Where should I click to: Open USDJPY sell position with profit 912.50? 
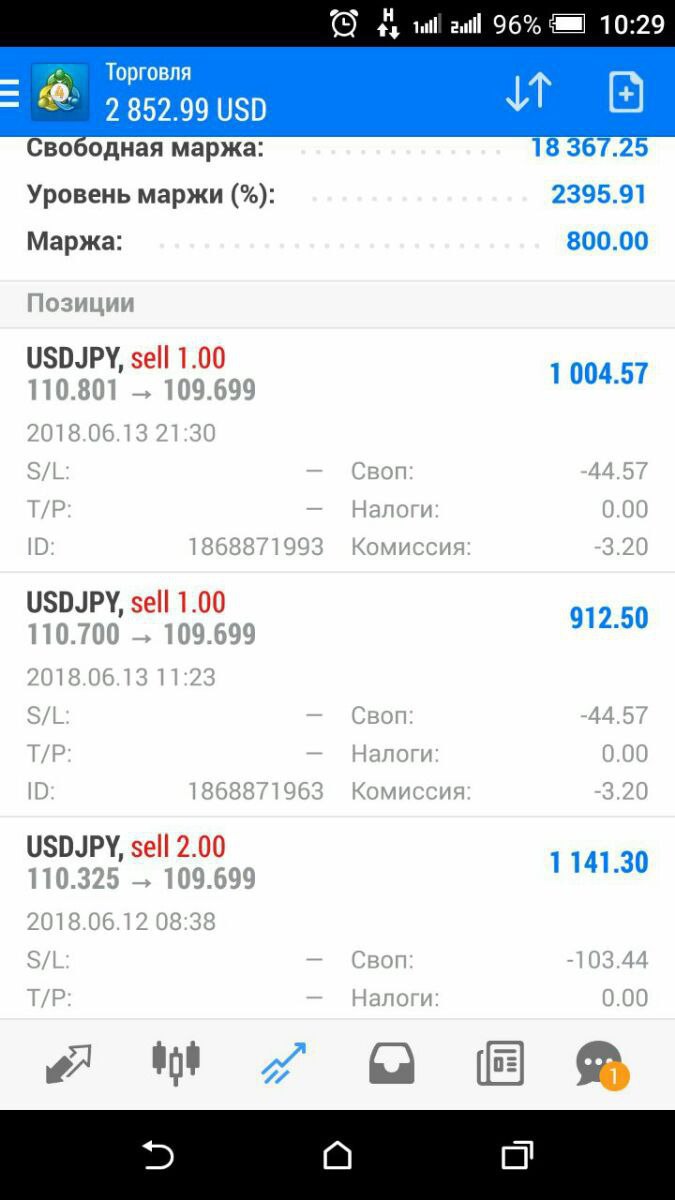click(x=337, y=695)
